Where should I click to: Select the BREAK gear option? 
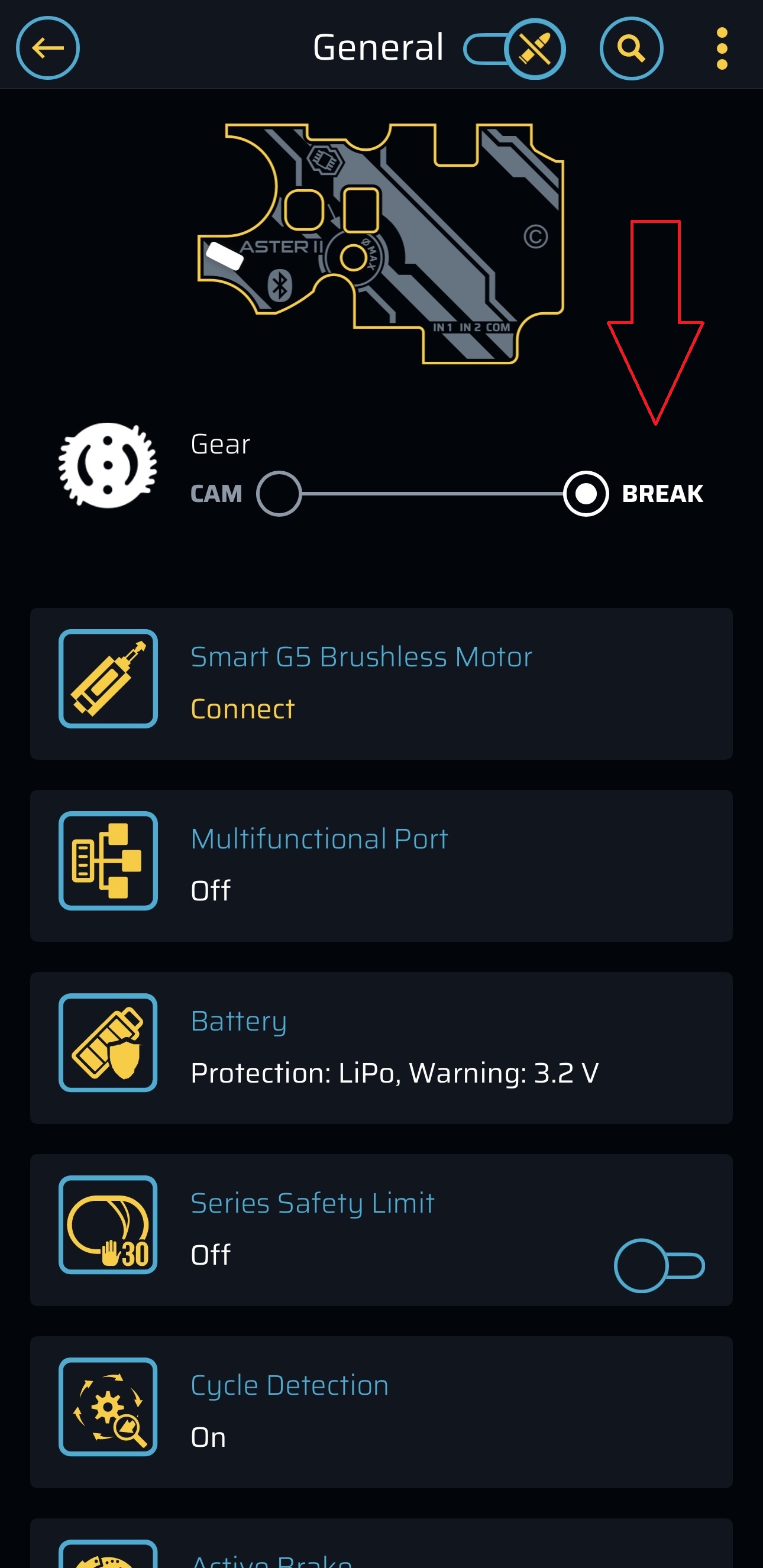pos(586,494)
